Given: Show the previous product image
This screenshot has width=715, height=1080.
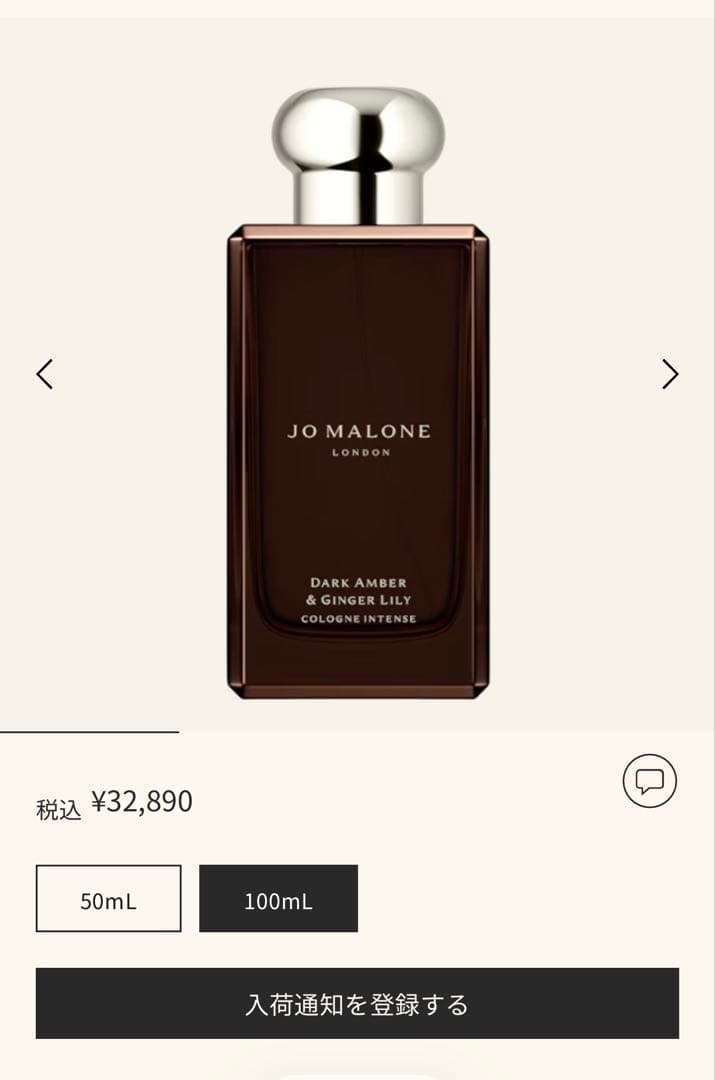Looking at the screenshot, I should click(44, 374).
